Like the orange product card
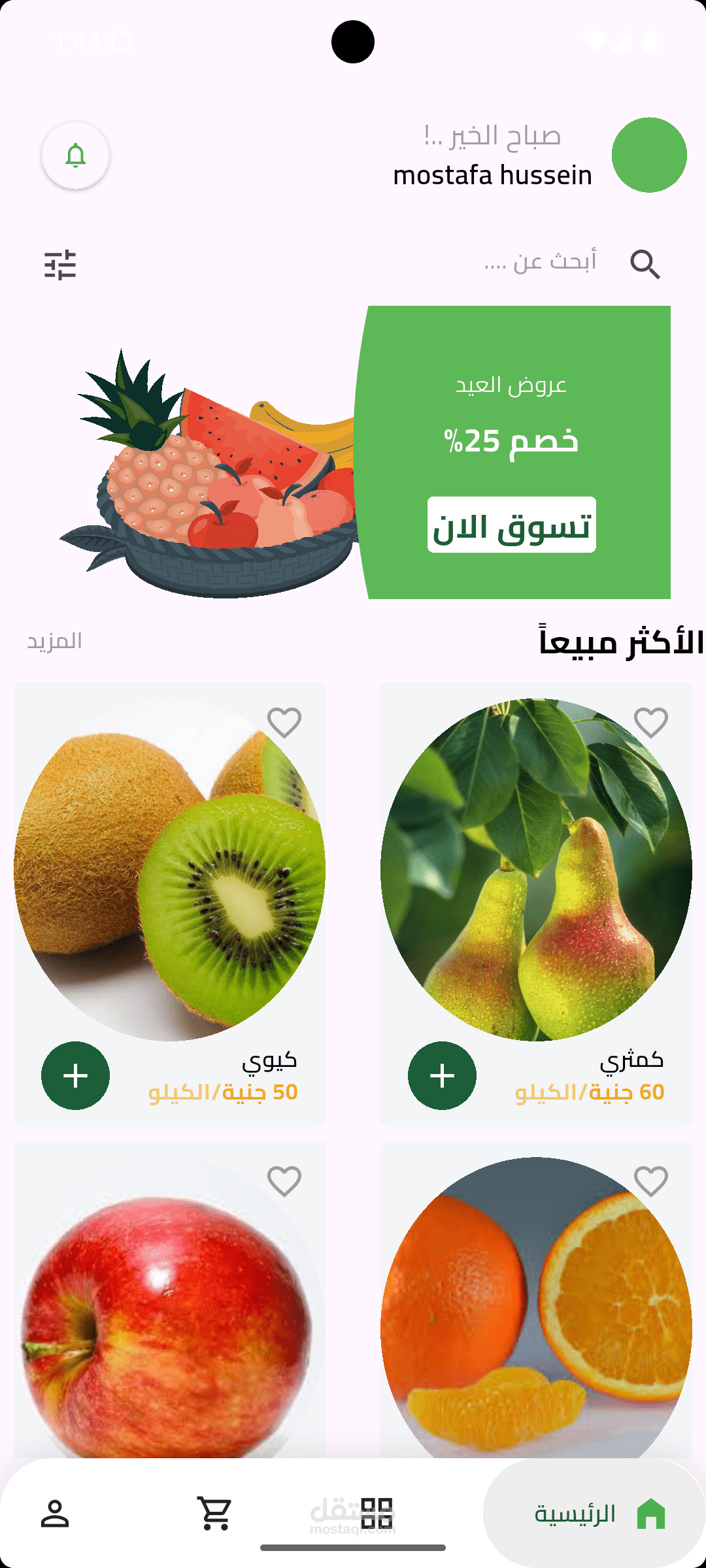Screen dimensions: 706x1568 (651, 1181)
